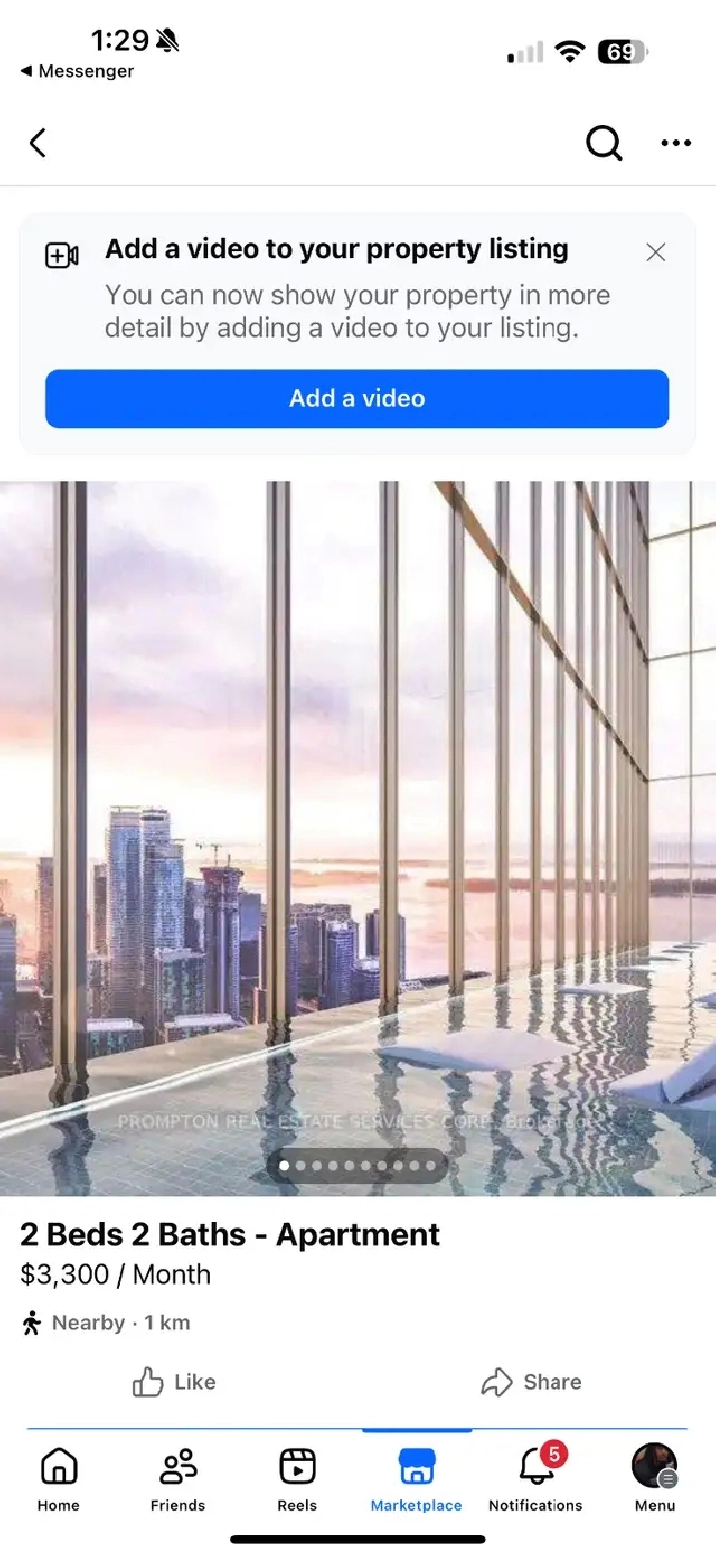The image size is (716, 1557).
Task: Share the apartment listing
Action: point(531,1382)
